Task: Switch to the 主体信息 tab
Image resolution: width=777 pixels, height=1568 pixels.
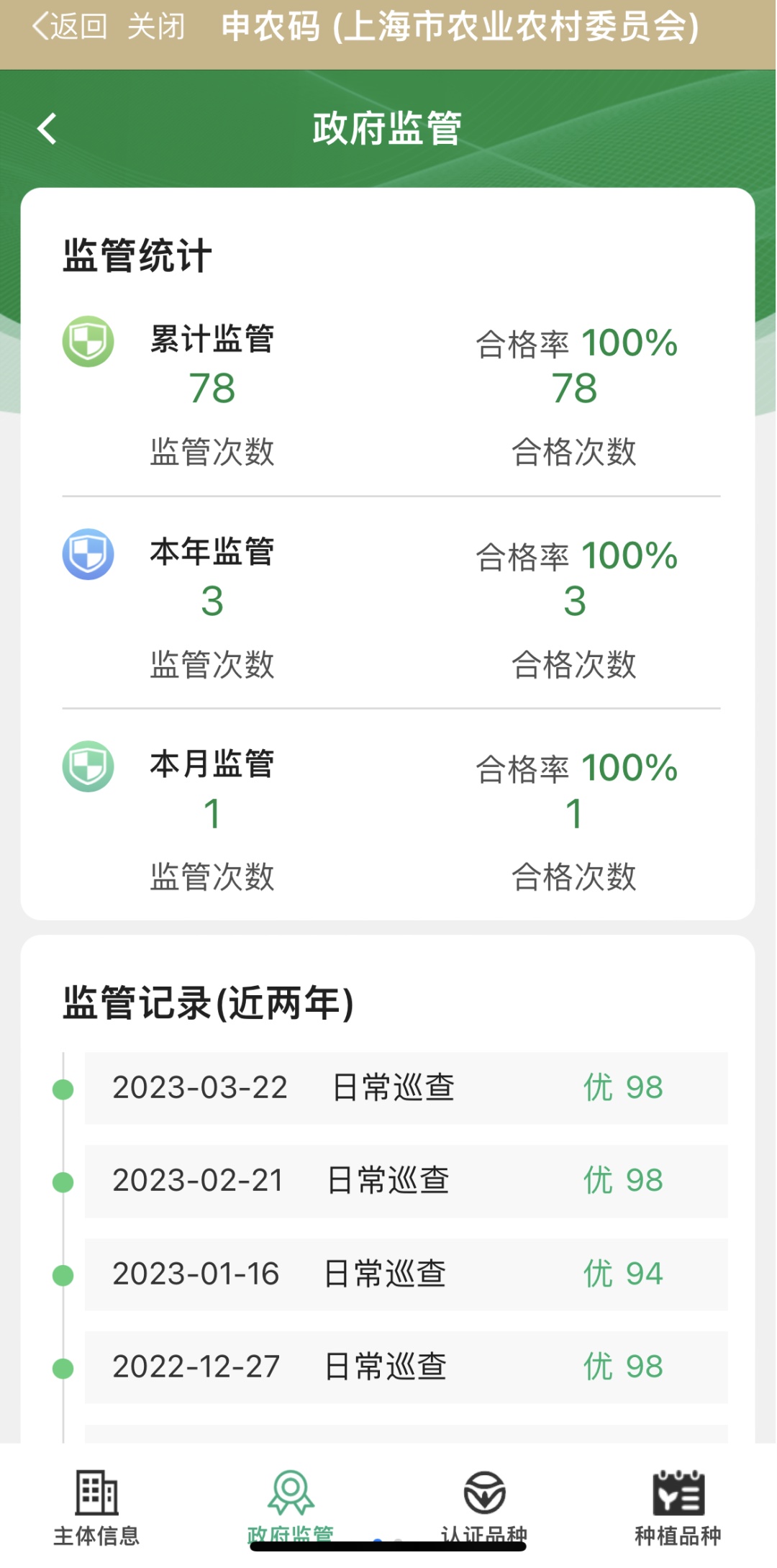Action: [96, 1507]
